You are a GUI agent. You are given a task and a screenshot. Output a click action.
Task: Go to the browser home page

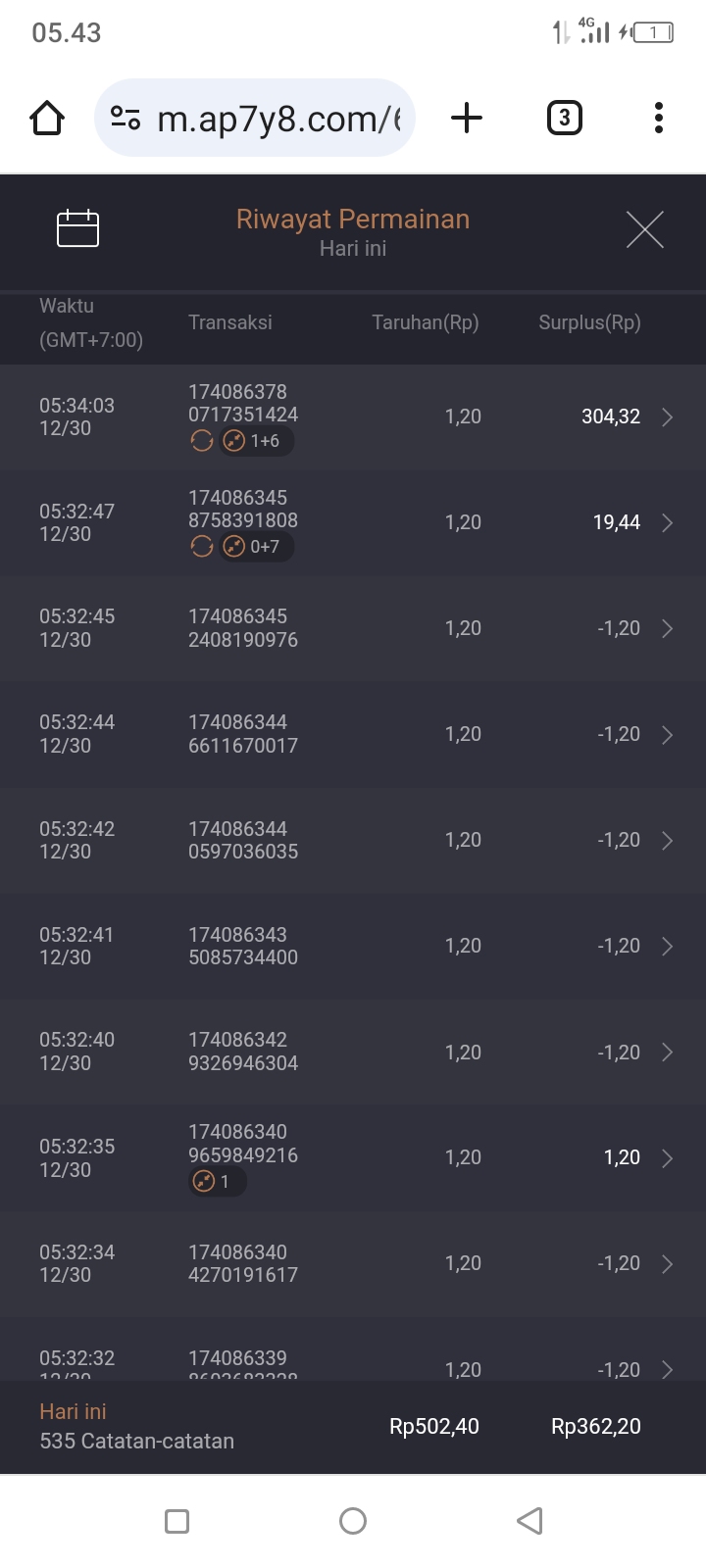(47, 119)
